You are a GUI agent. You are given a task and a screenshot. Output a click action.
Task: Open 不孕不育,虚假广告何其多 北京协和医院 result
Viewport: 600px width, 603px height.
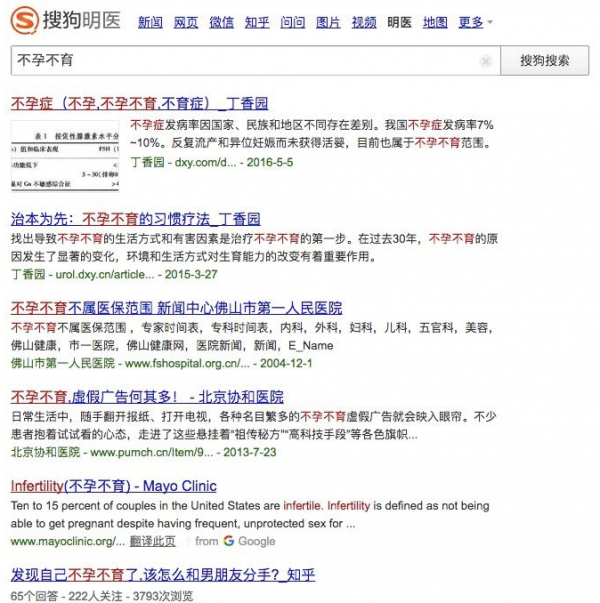pyautogui.click(x=147, y=397)
